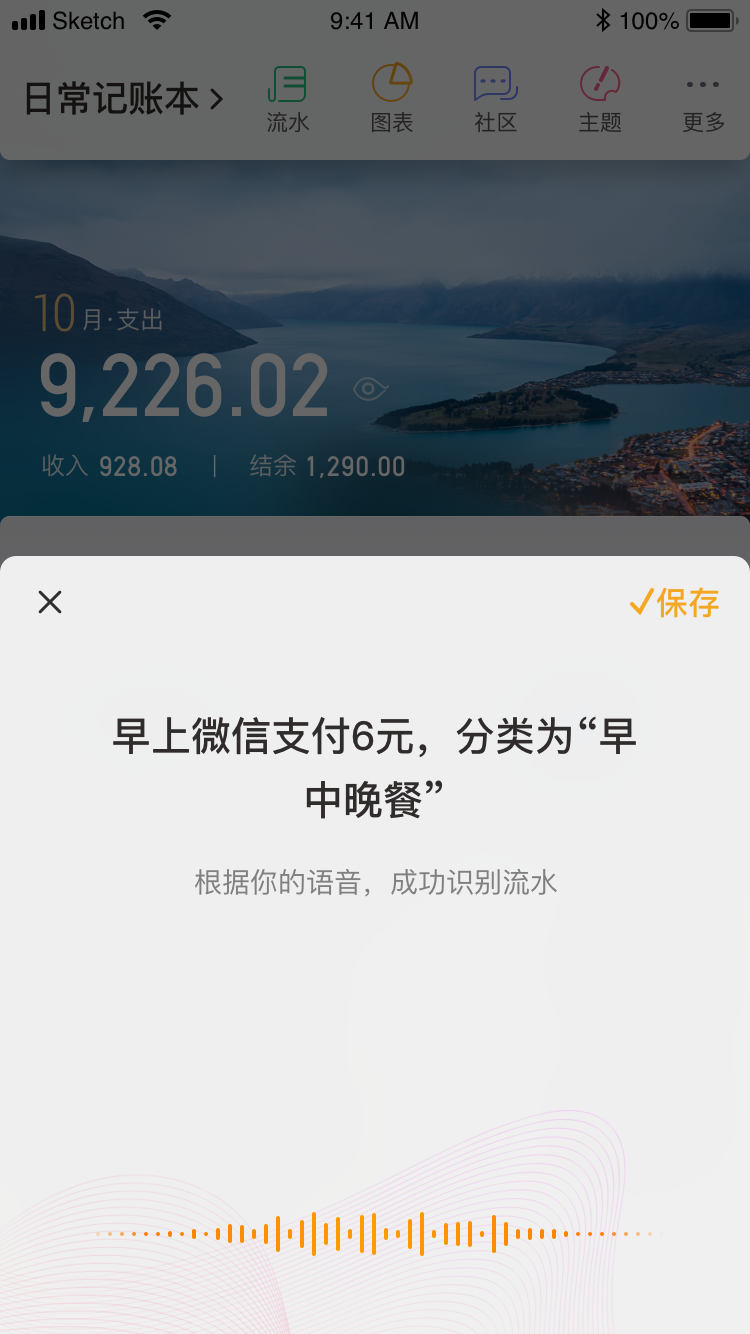
Task: Save the recognized transaction with 保存
Action: click(674, 602)
